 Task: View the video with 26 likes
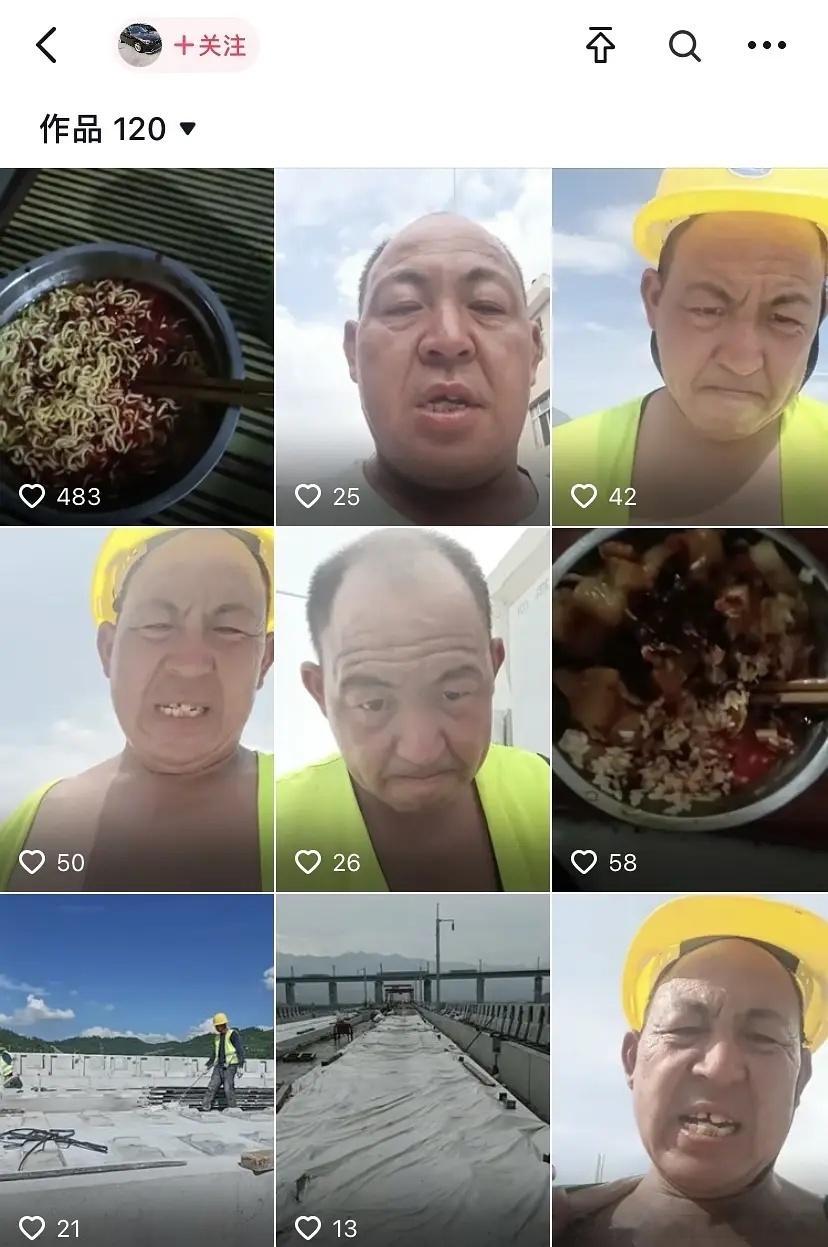(x=413, y=710)
